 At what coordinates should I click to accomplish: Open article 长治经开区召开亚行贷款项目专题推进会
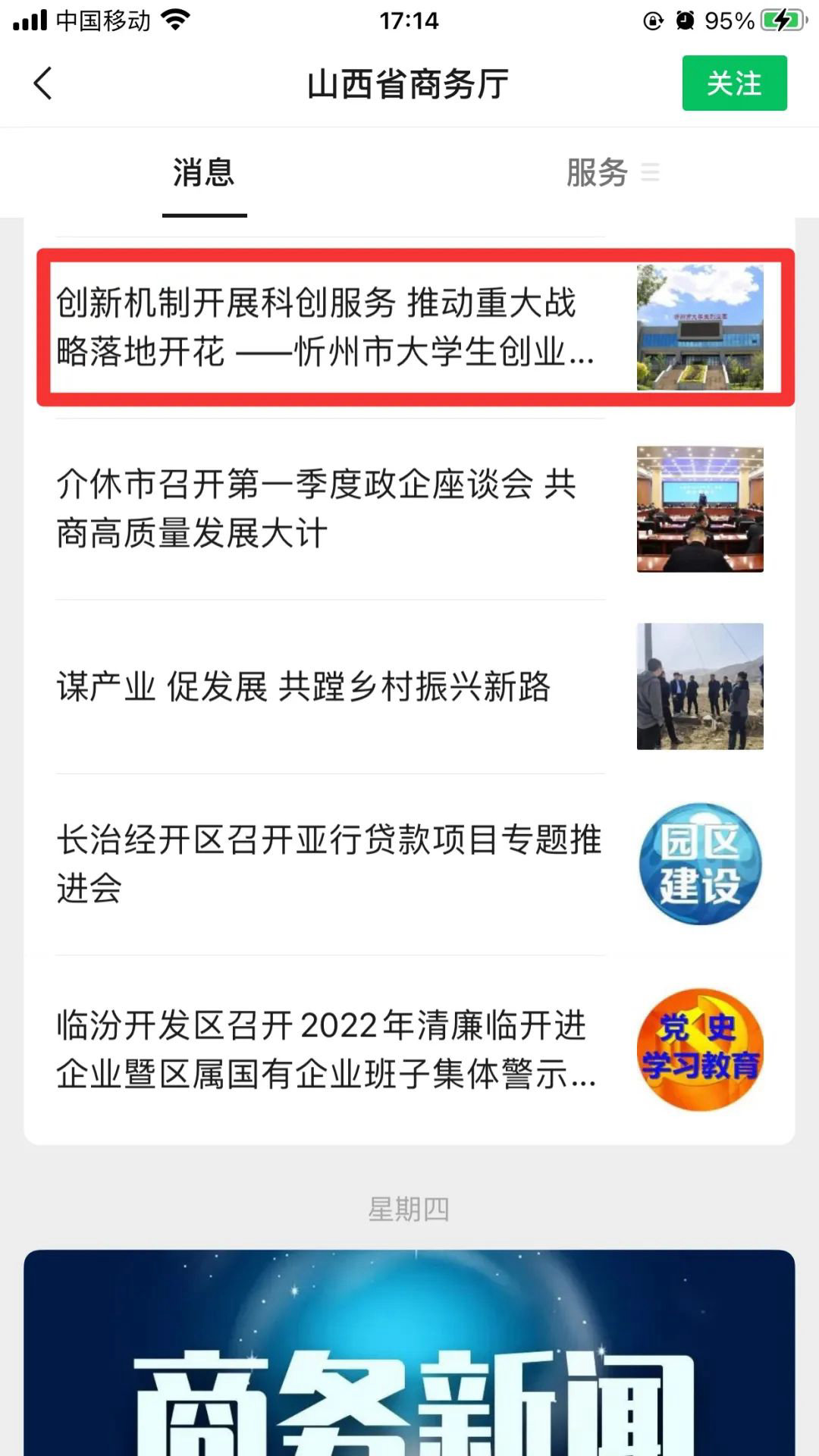click(409, 864)
